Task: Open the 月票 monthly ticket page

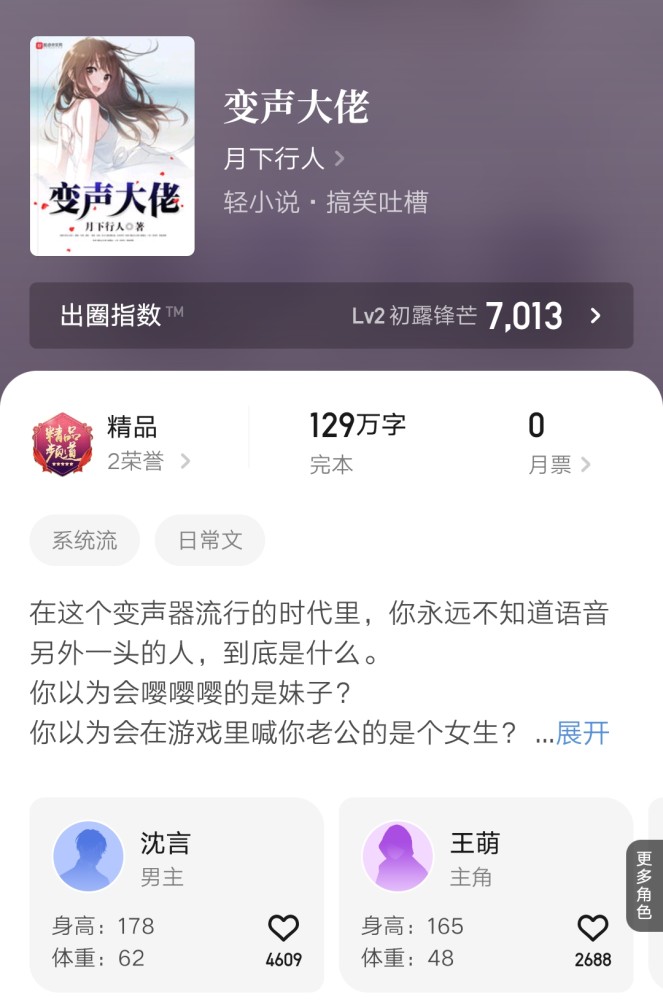Action: point(559,464)
